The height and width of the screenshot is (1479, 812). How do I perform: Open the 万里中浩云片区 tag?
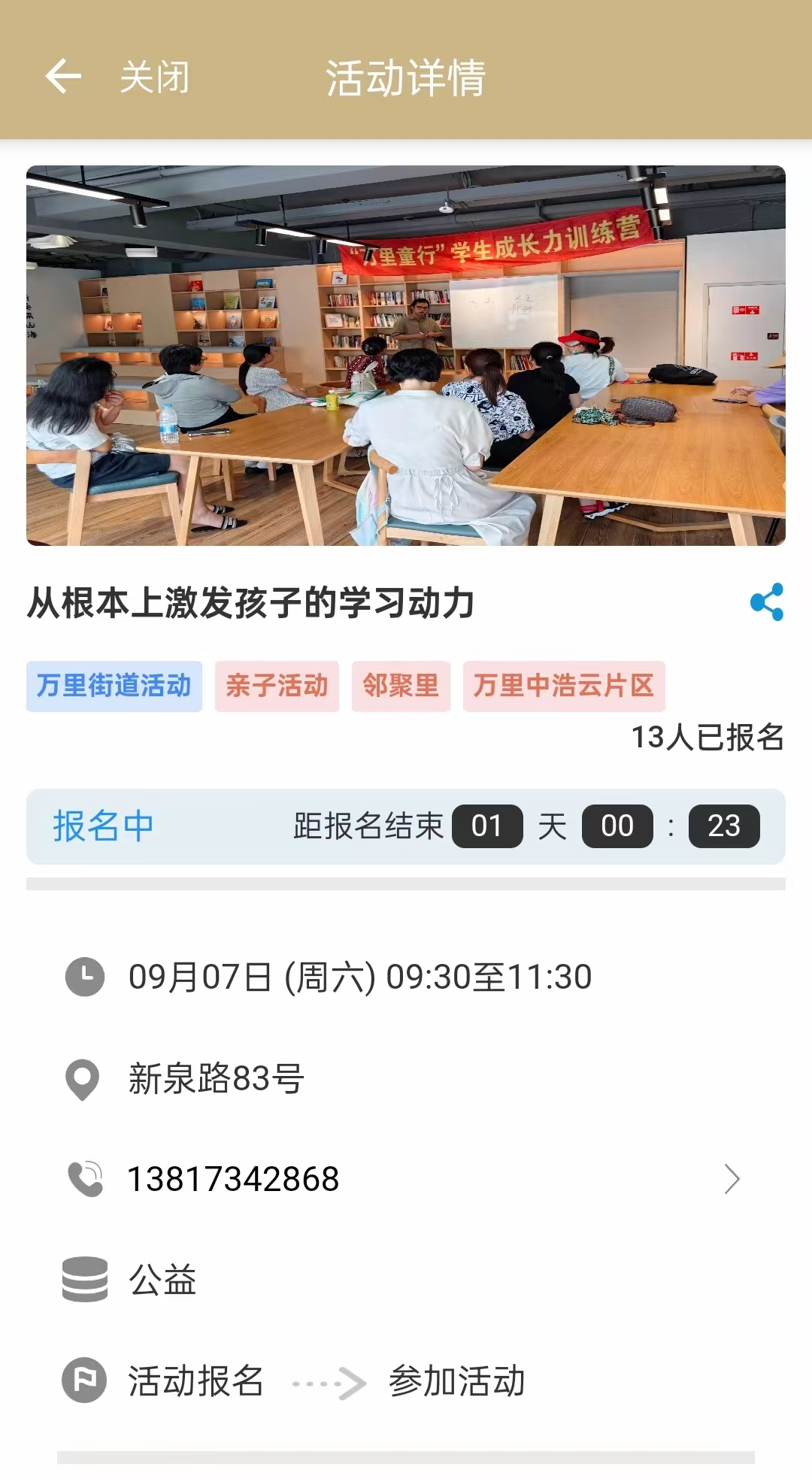coord(564,686)
